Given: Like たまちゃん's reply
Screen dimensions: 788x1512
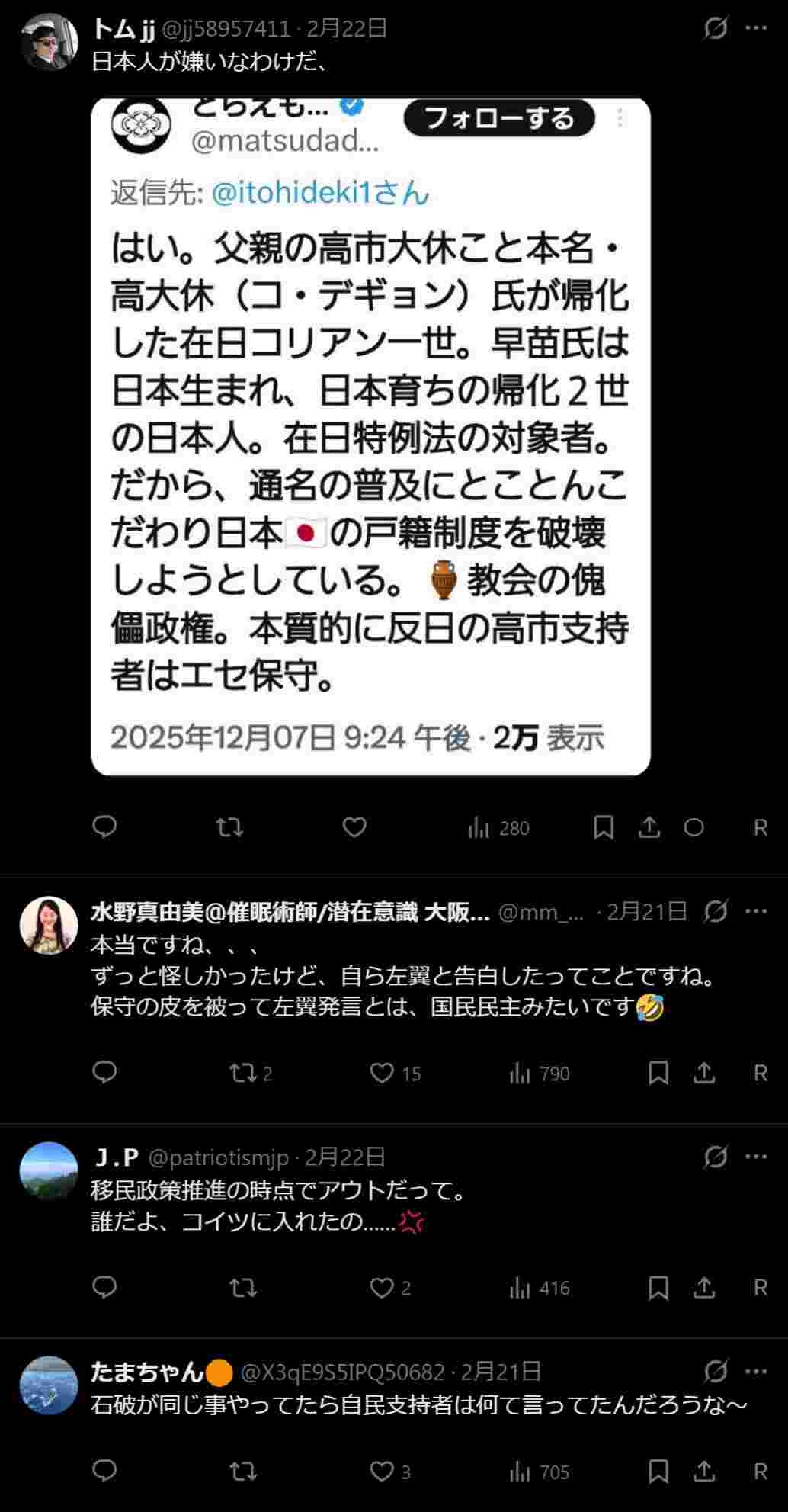Looking at the screenshot, I should click(382, 1472).
